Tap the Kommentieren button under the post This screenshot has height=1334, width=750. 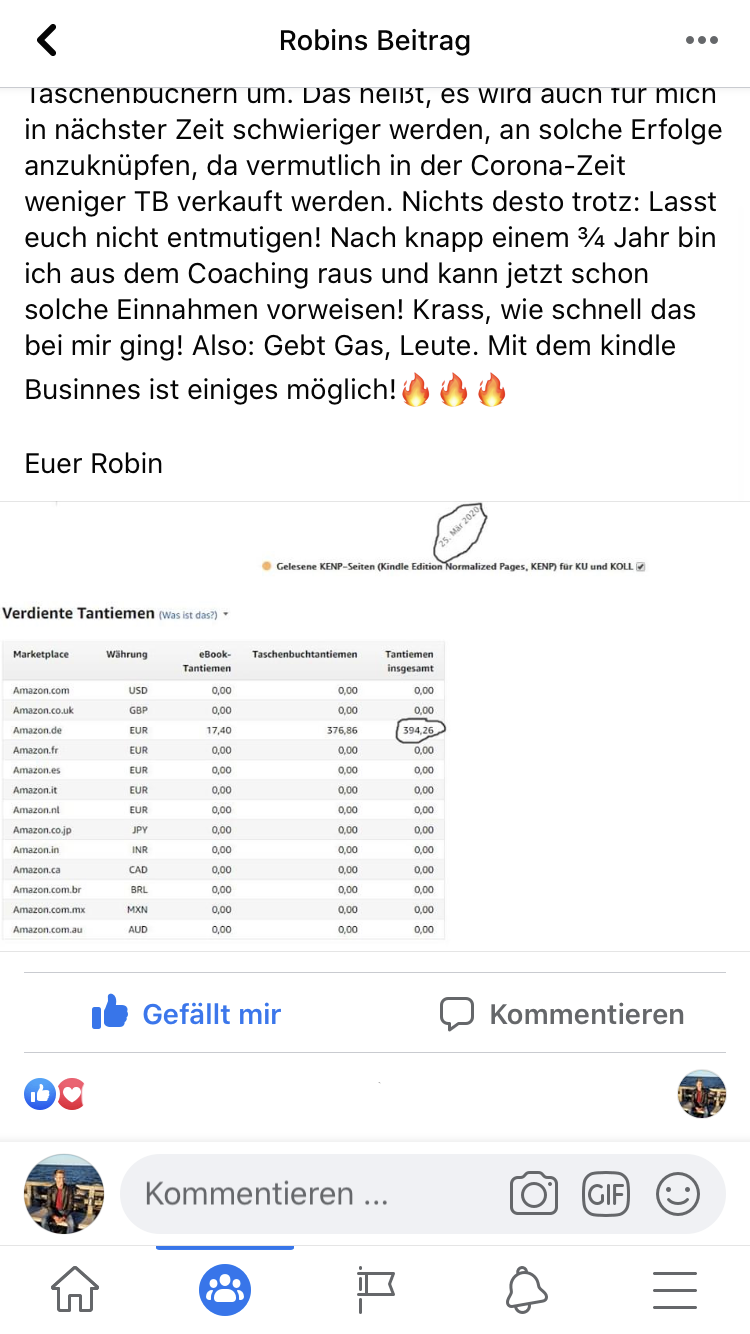pos(562,1013)
